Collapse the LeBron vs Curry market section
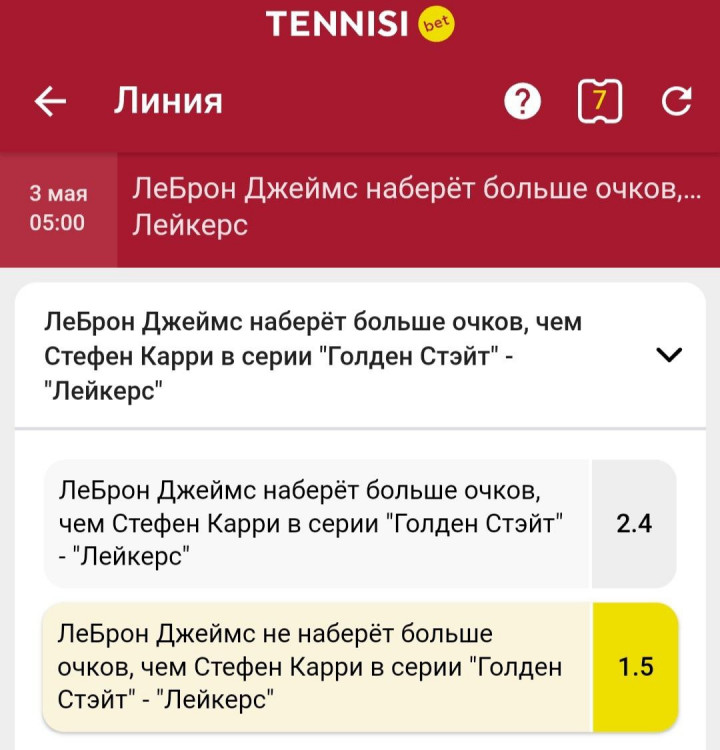 [x=667, y=354]
